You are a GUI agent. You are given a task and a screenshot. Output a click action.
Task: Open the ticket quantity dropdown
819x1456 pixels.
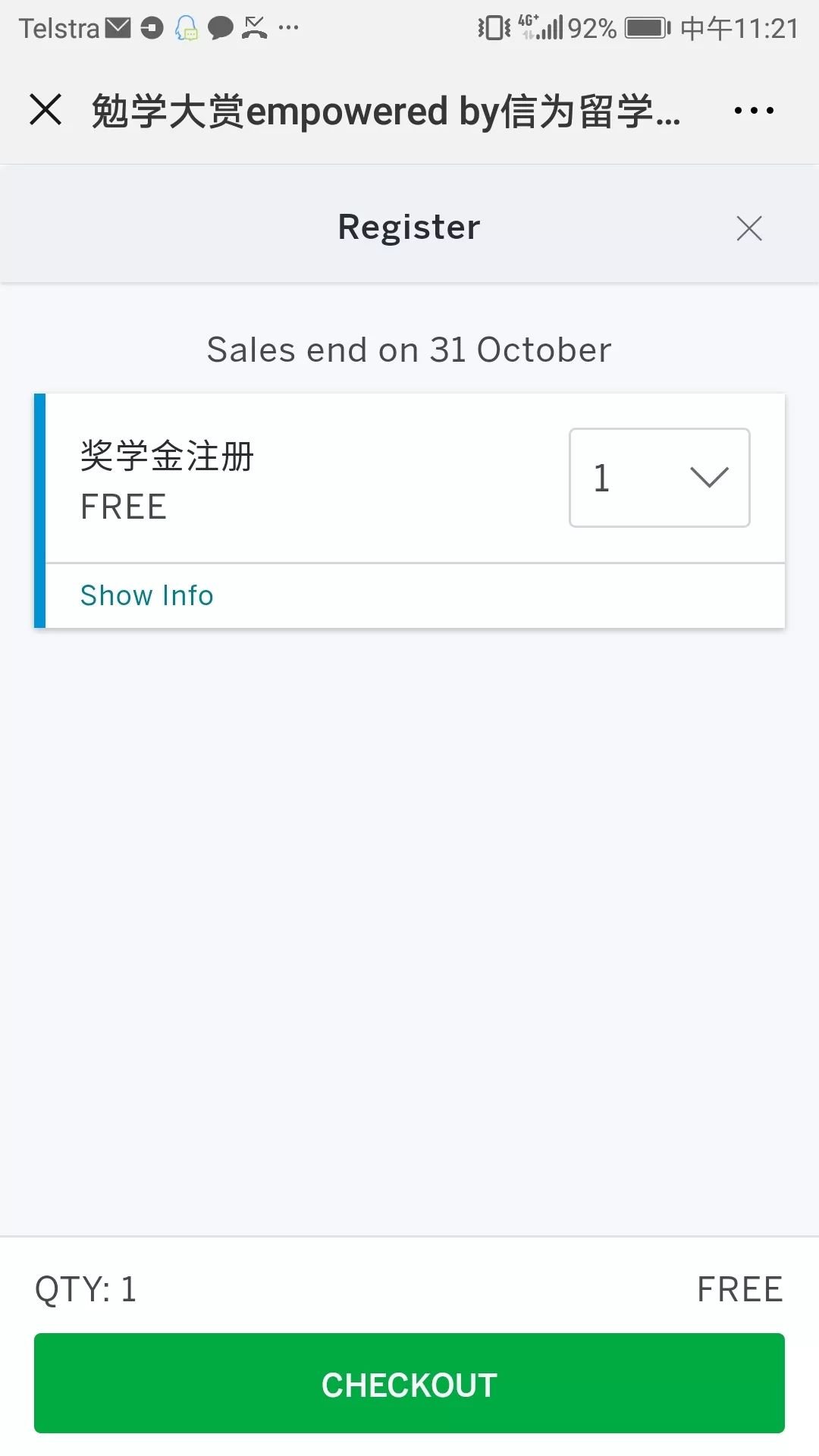(660, 478)
